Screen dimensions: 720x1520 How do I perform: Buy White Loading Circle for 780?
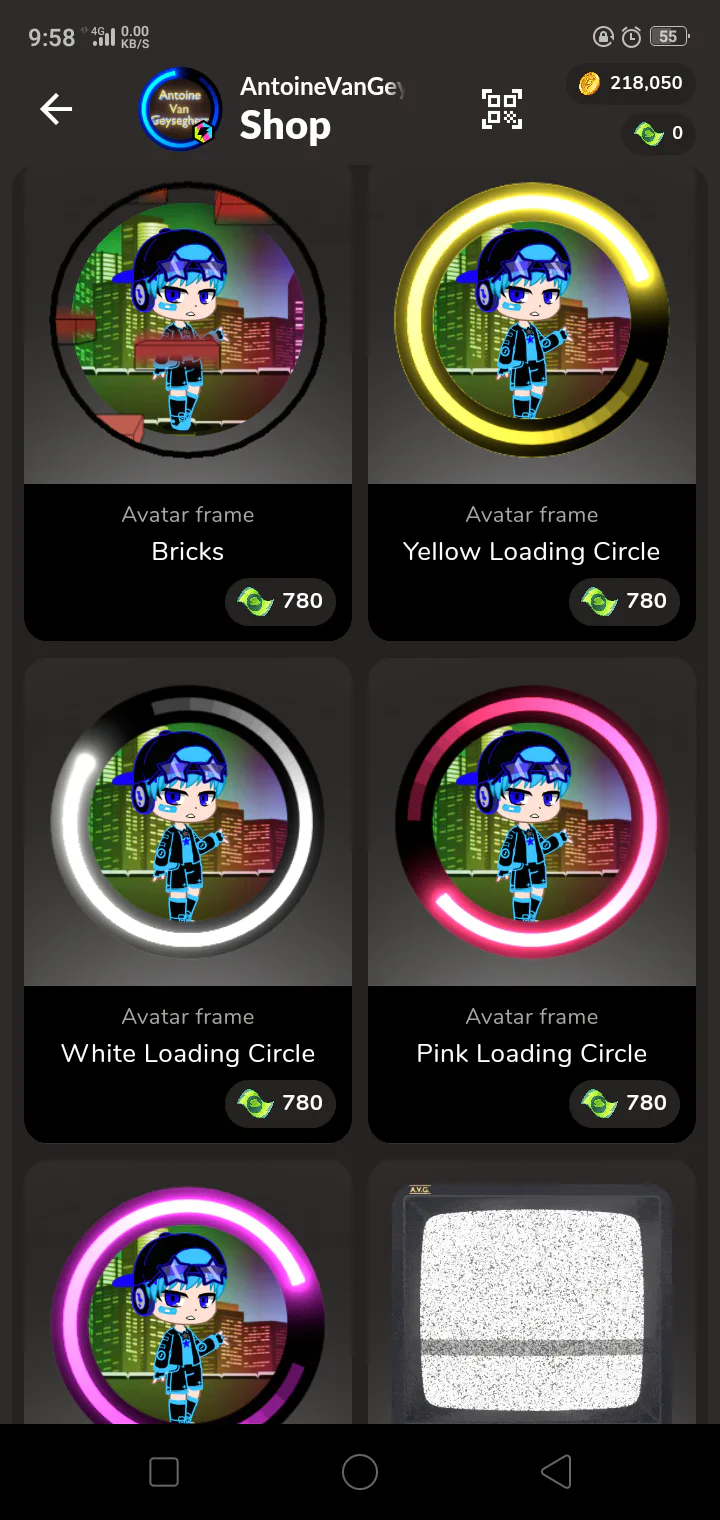point(280,1103)
